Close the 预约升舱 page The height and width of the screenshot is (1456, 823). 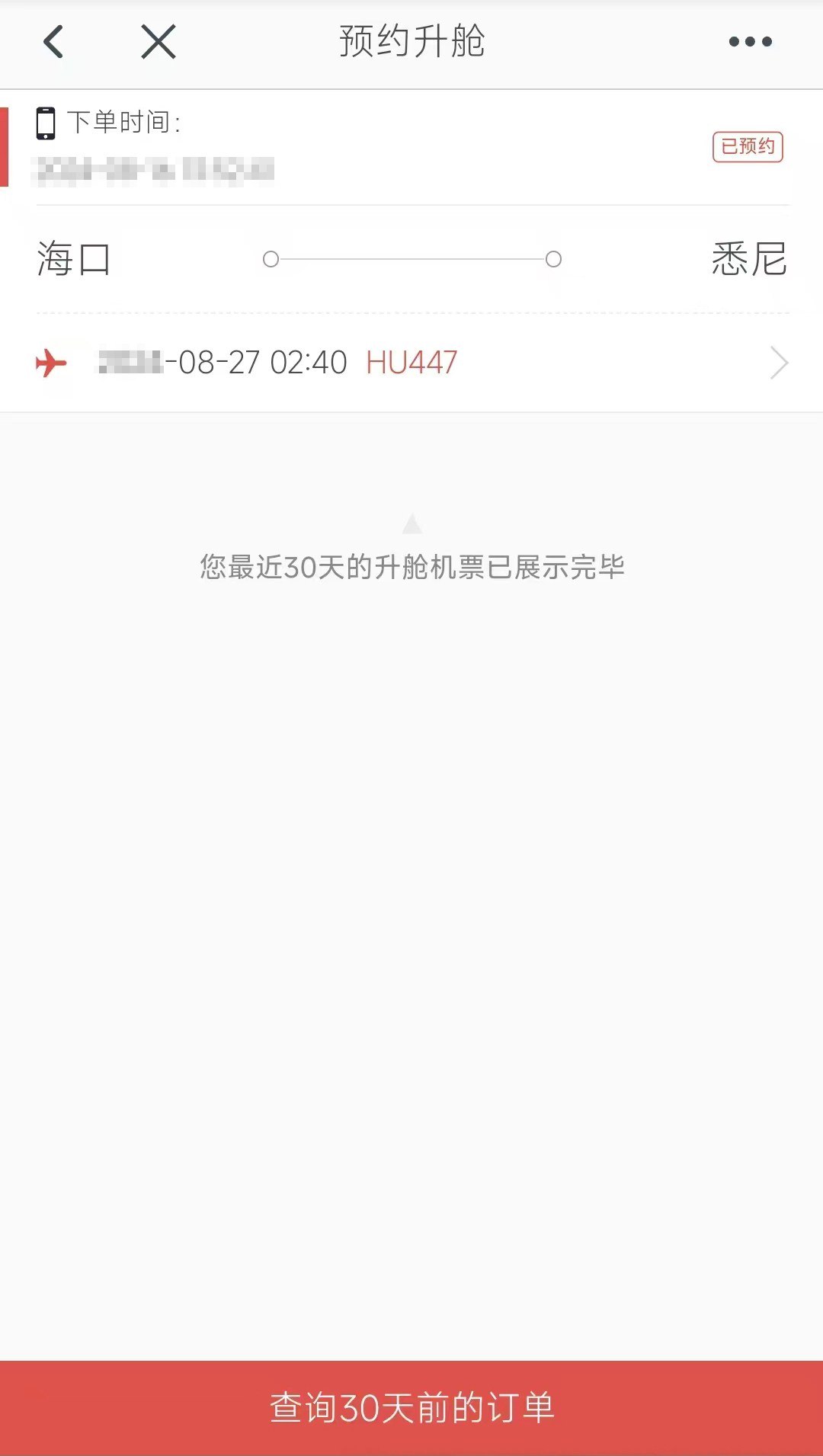click(159, 42)
